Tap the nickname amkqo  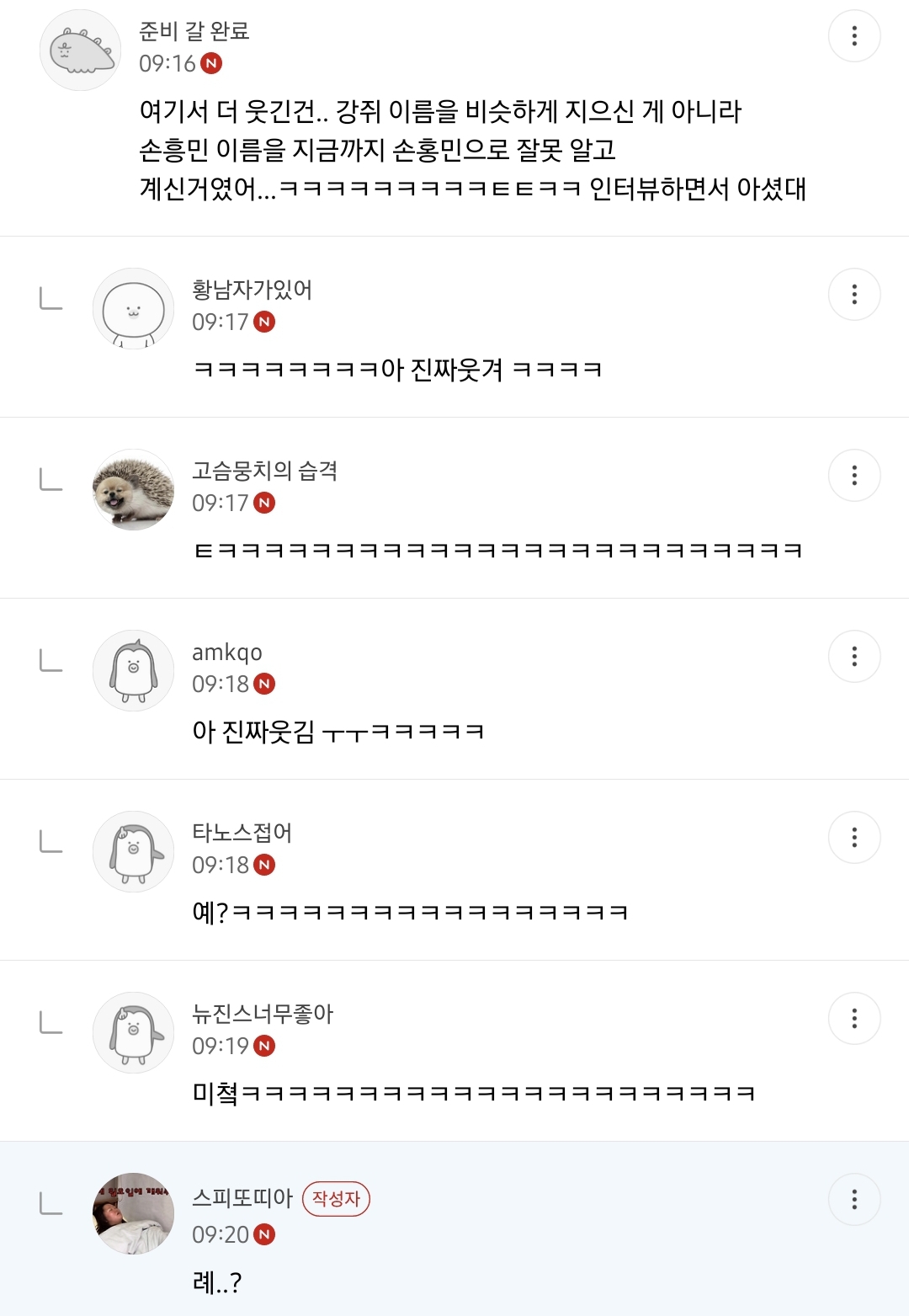pos(227,653)
